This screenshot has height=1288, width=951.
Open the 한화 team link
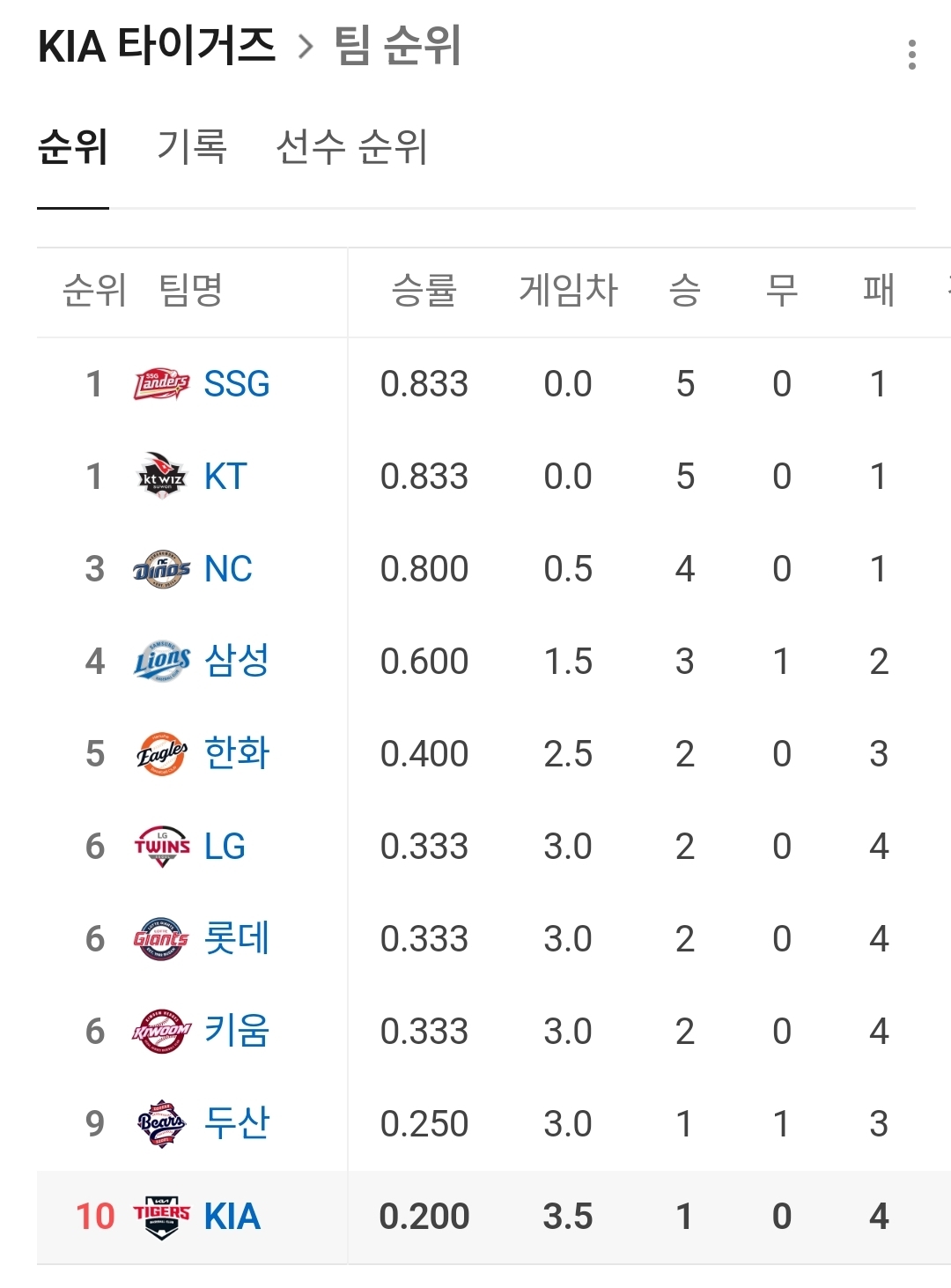pos(237,753)
